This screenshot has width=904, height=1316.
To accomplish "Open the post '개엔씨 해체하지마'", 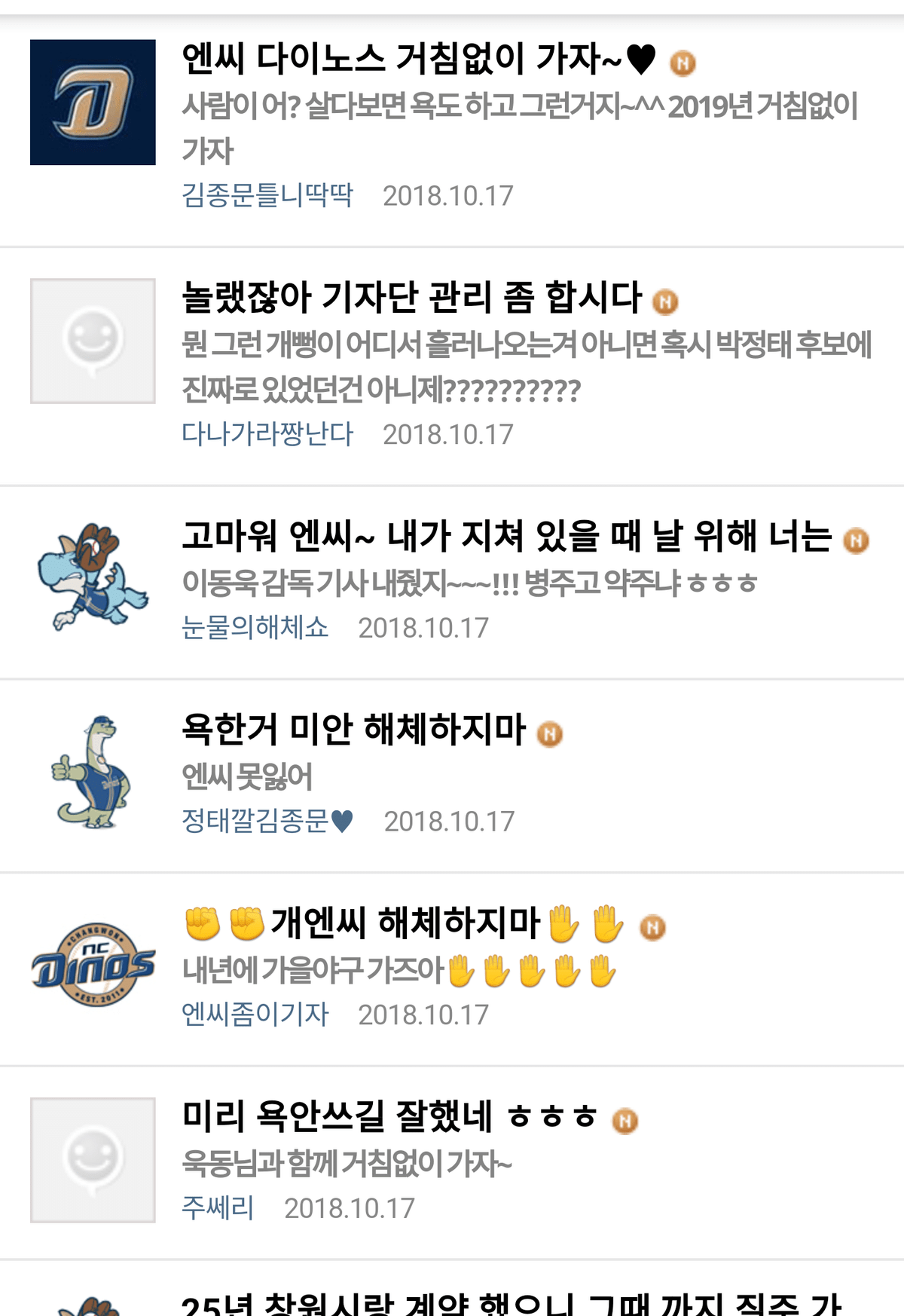I will click(x=405, y=923).
